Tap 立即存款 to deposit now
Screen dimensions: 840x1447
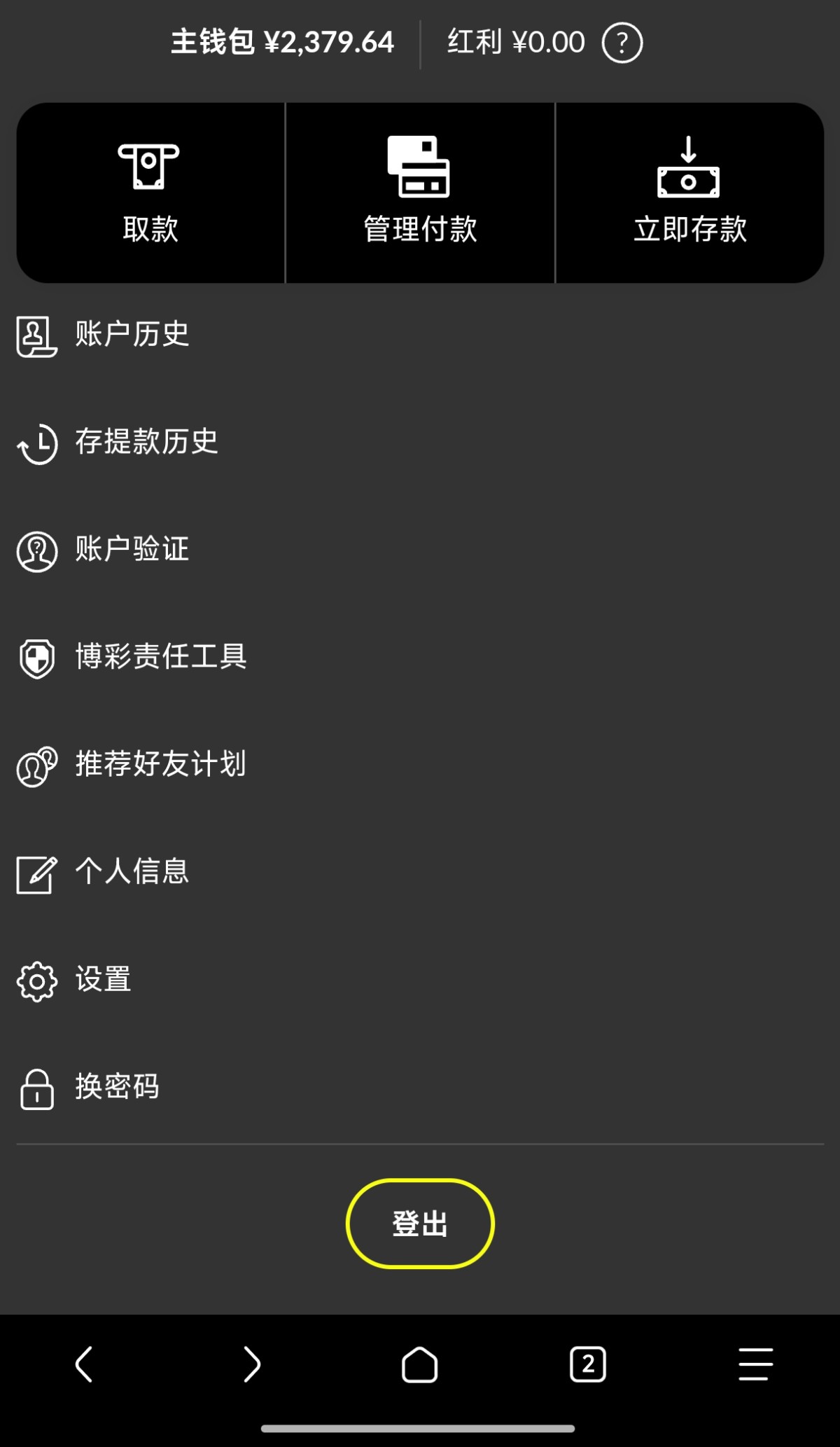(689, 193)
